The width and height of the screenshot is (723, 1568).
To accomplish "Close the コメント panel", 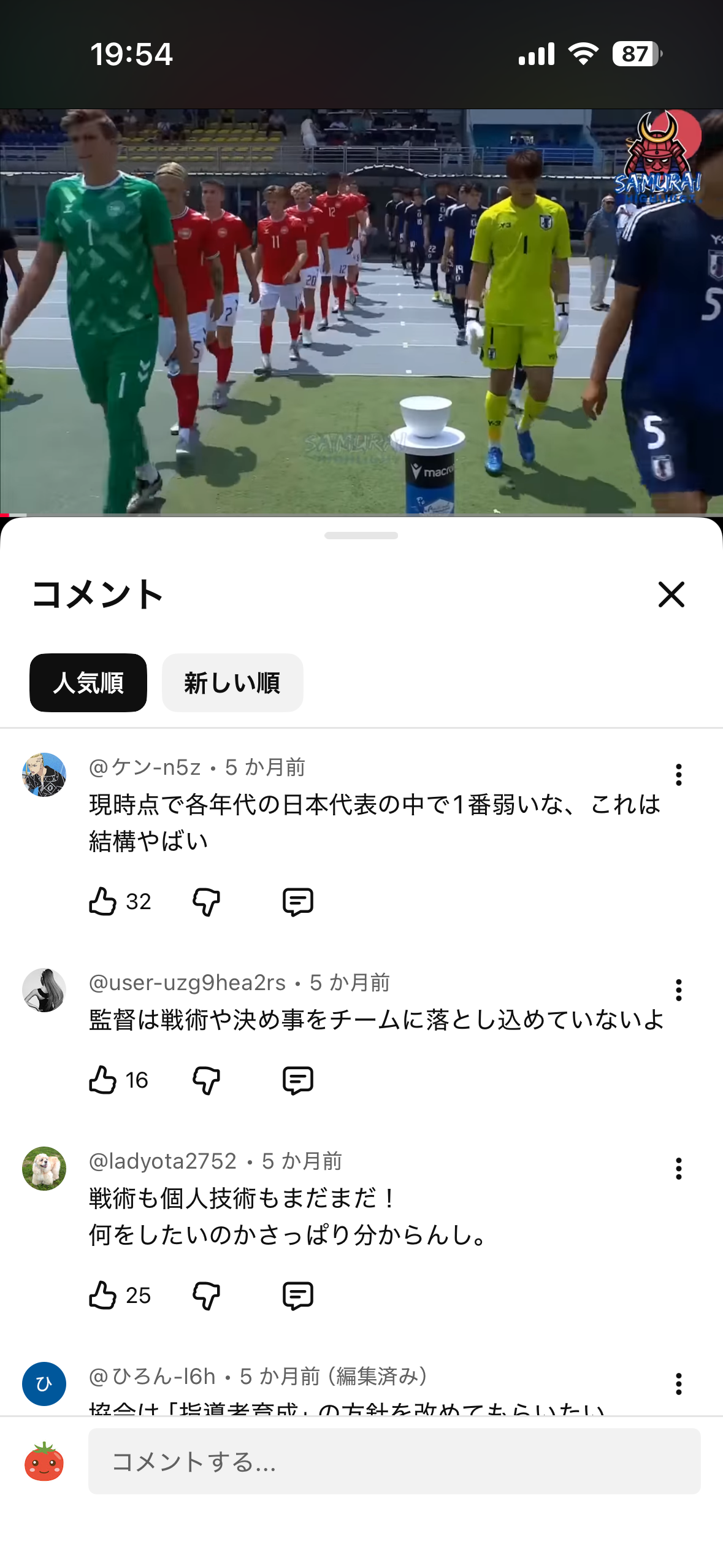I will click(x=671, y=594).
